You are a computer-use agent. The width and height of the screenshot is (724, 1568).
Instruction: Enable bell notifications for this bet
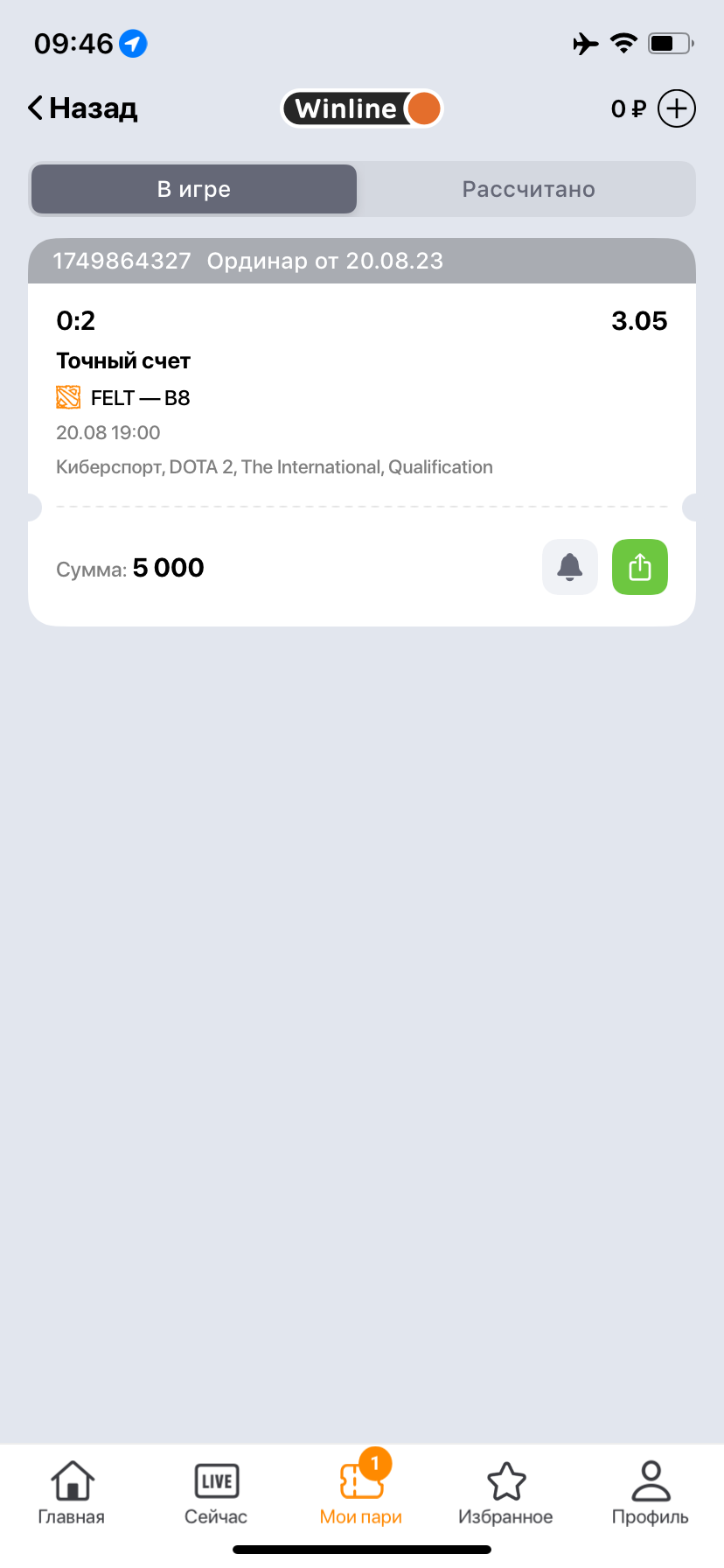(570, 567)
